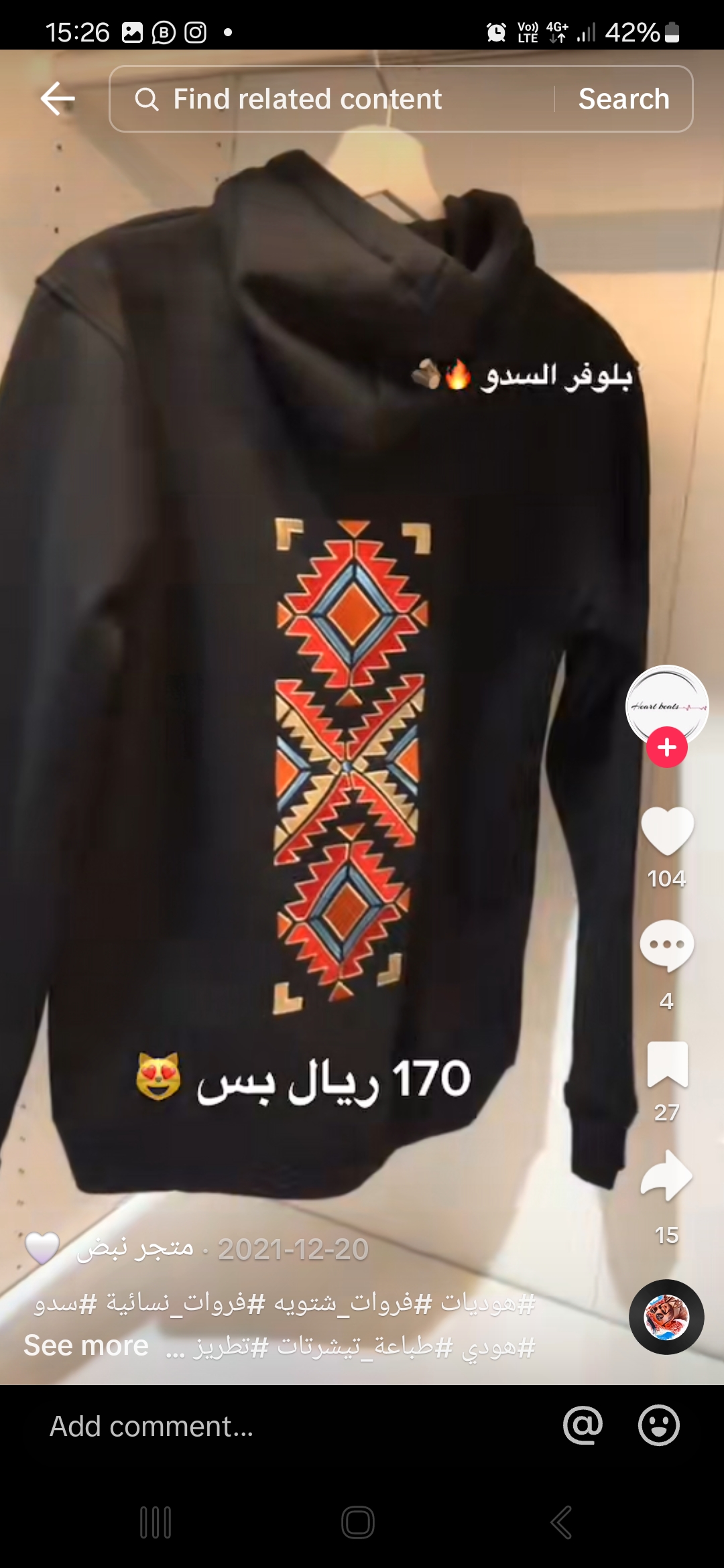Open the Find related content search field
Viewport: 724px width, 1568px height.
tap(332, 99)
